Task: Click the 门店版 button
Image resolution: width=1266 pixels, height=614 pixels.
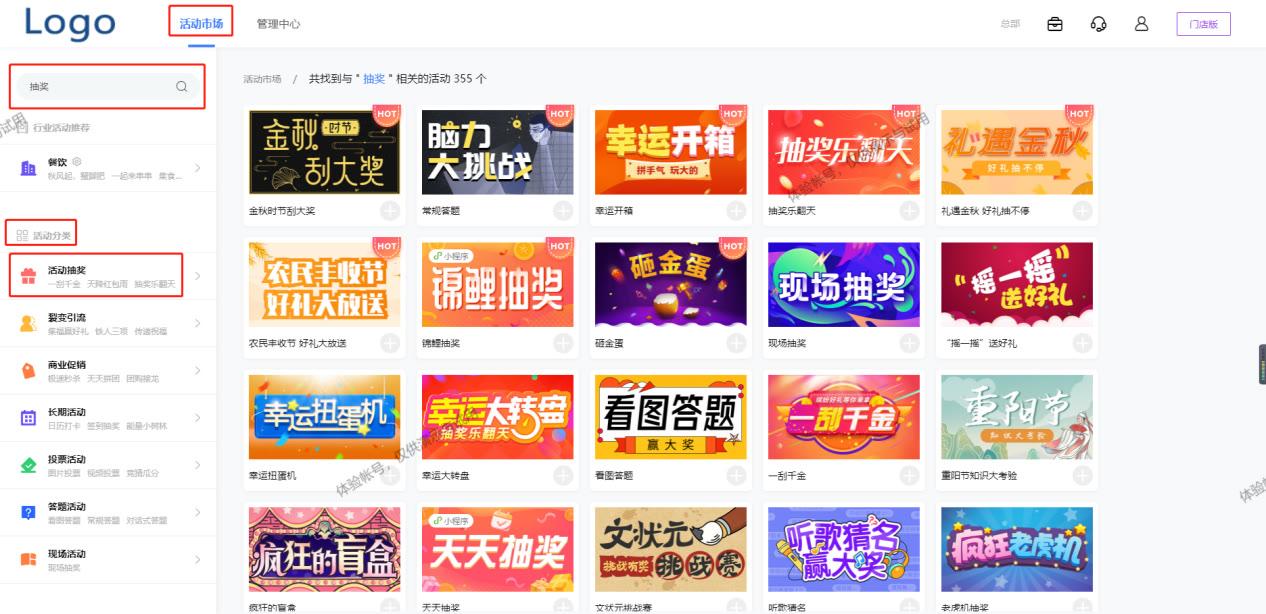Action: coord(1203,24)
